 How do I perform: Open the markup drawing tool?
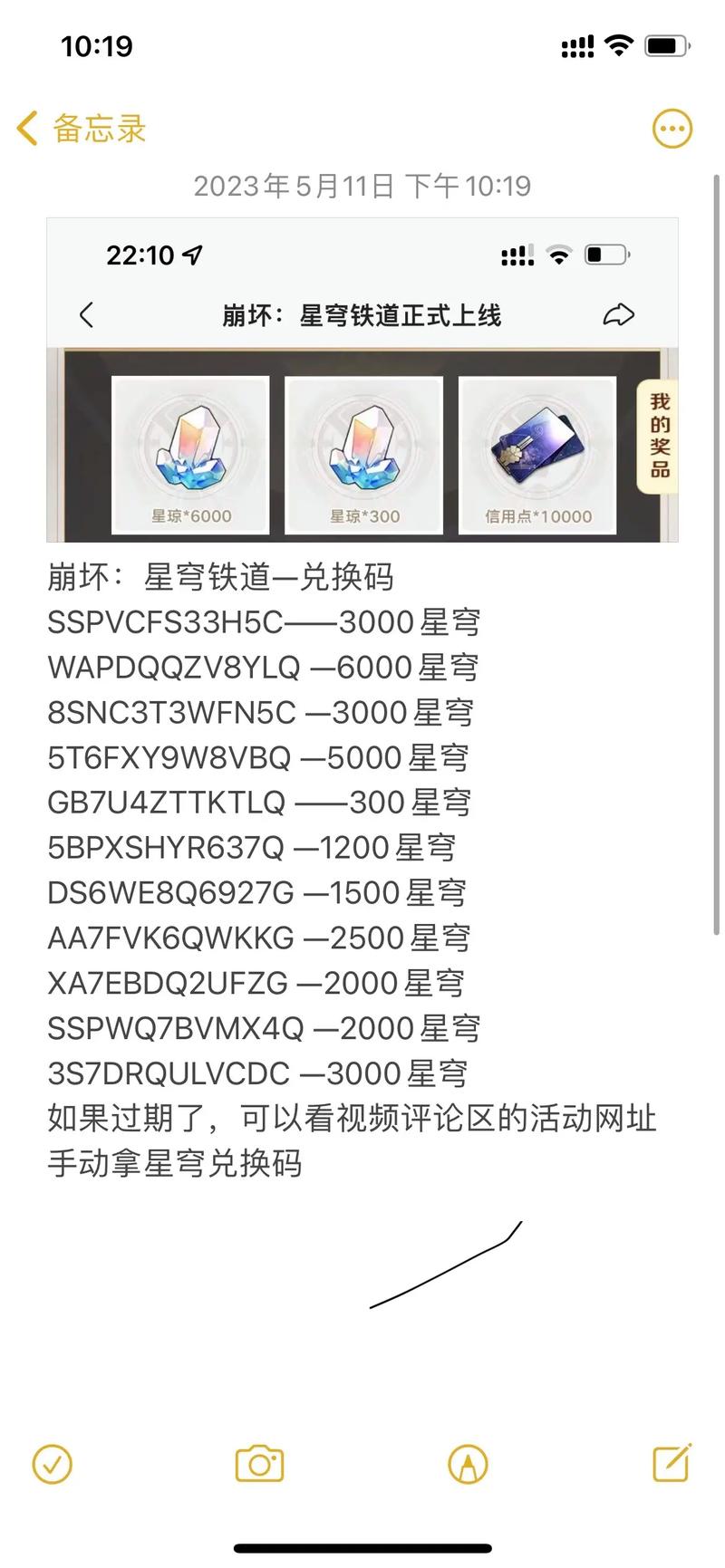tap(468, 1464)
